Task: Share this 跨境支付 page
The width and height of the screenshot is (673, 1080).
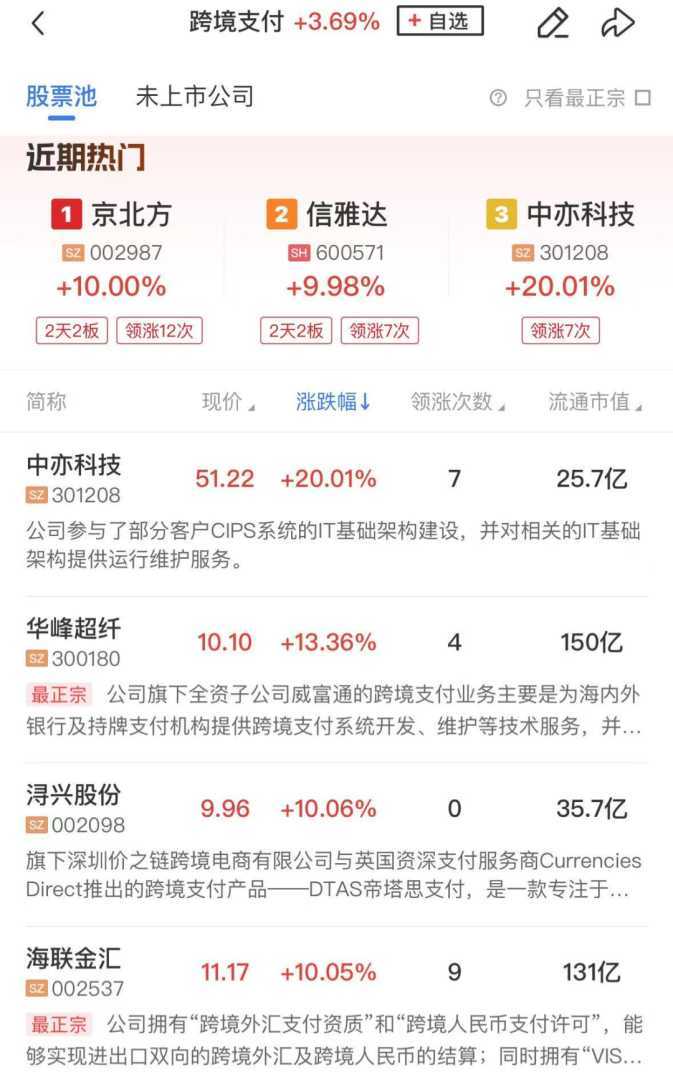Action: coord(619,23)
